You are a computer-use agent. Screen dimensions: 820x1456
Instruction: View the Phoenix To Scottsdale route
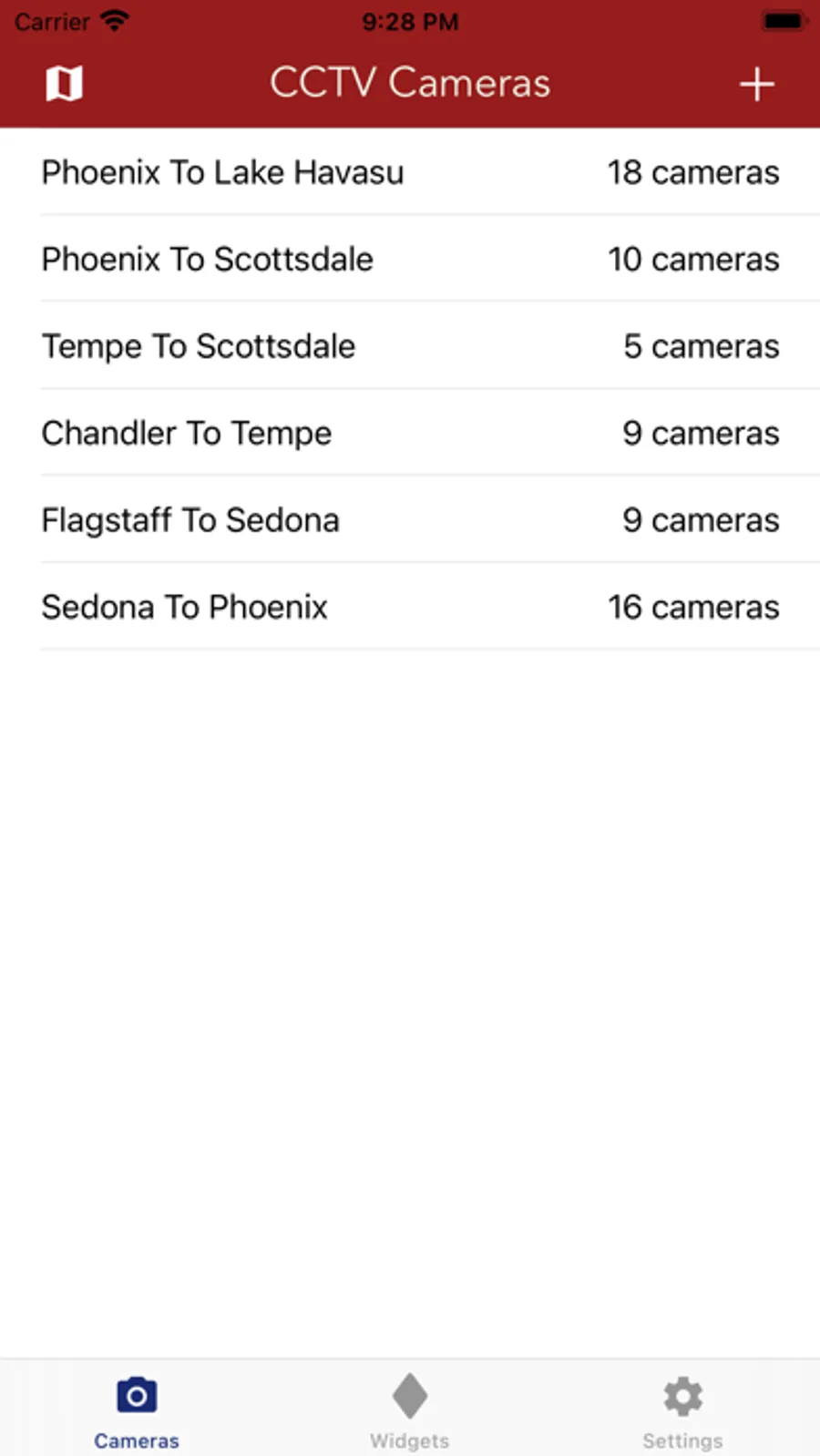[410, 260]
